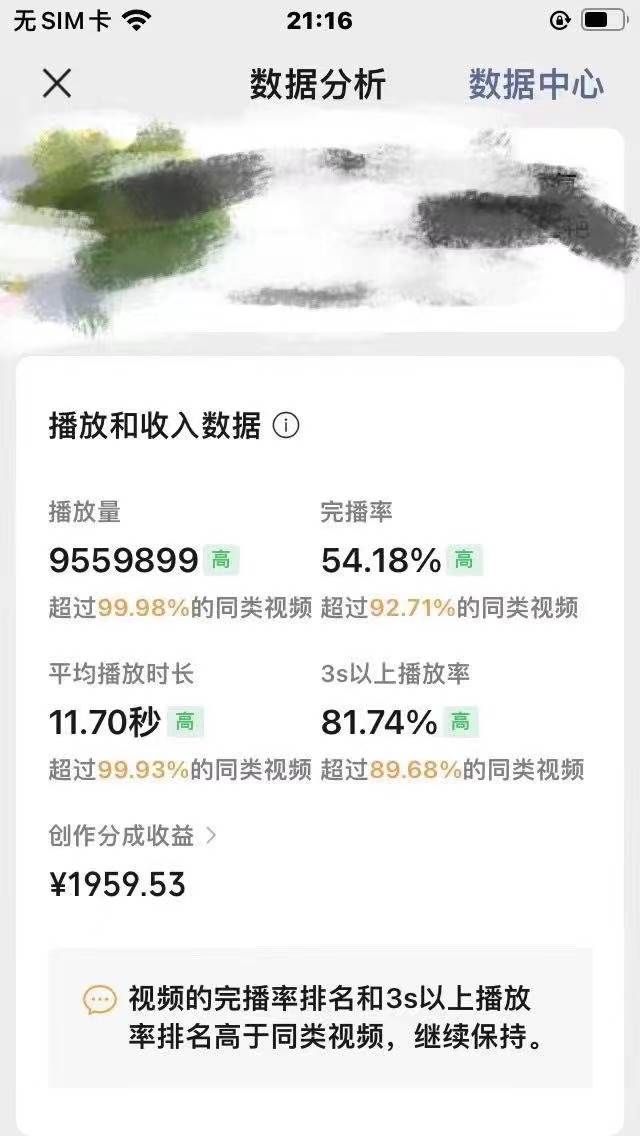Close the 数据分析 page
Image resolution: width=640 pixels, height=1136 pixels.
(x=57, y=84)
